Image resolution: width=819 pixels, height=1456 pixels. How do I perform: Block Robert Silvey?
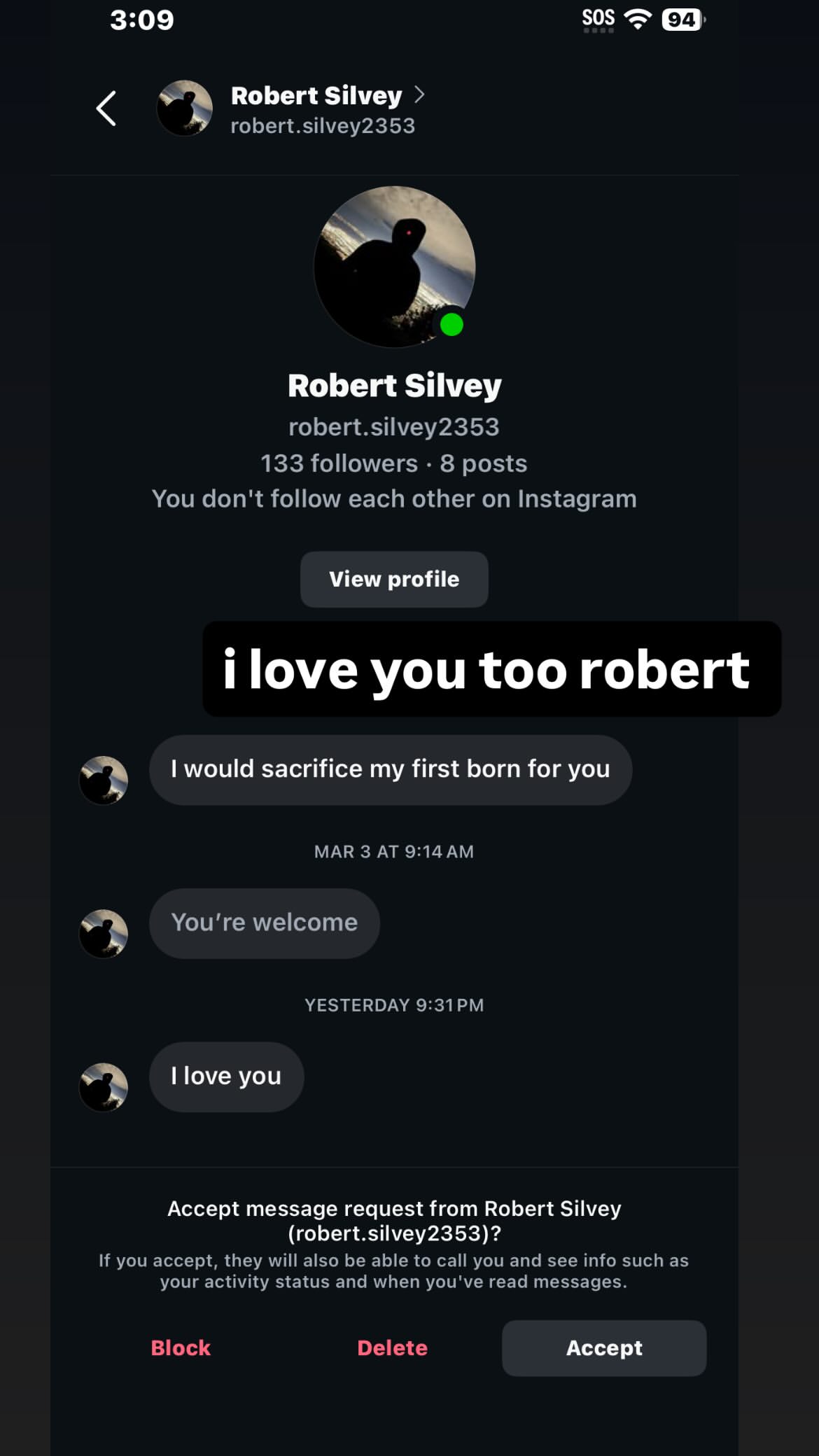[x=181, y=1347]
